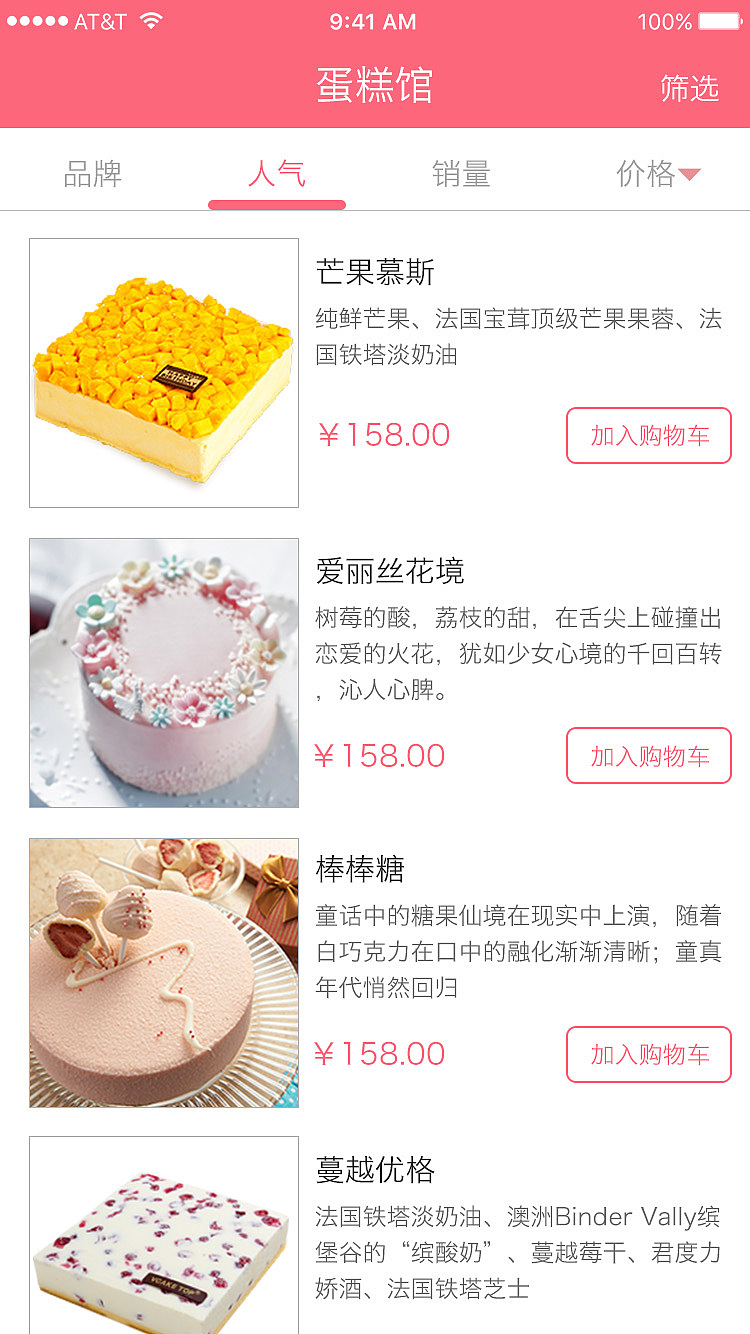Open the 筛选 filter option
The image size is (750, 1334).
pos(689,88)
